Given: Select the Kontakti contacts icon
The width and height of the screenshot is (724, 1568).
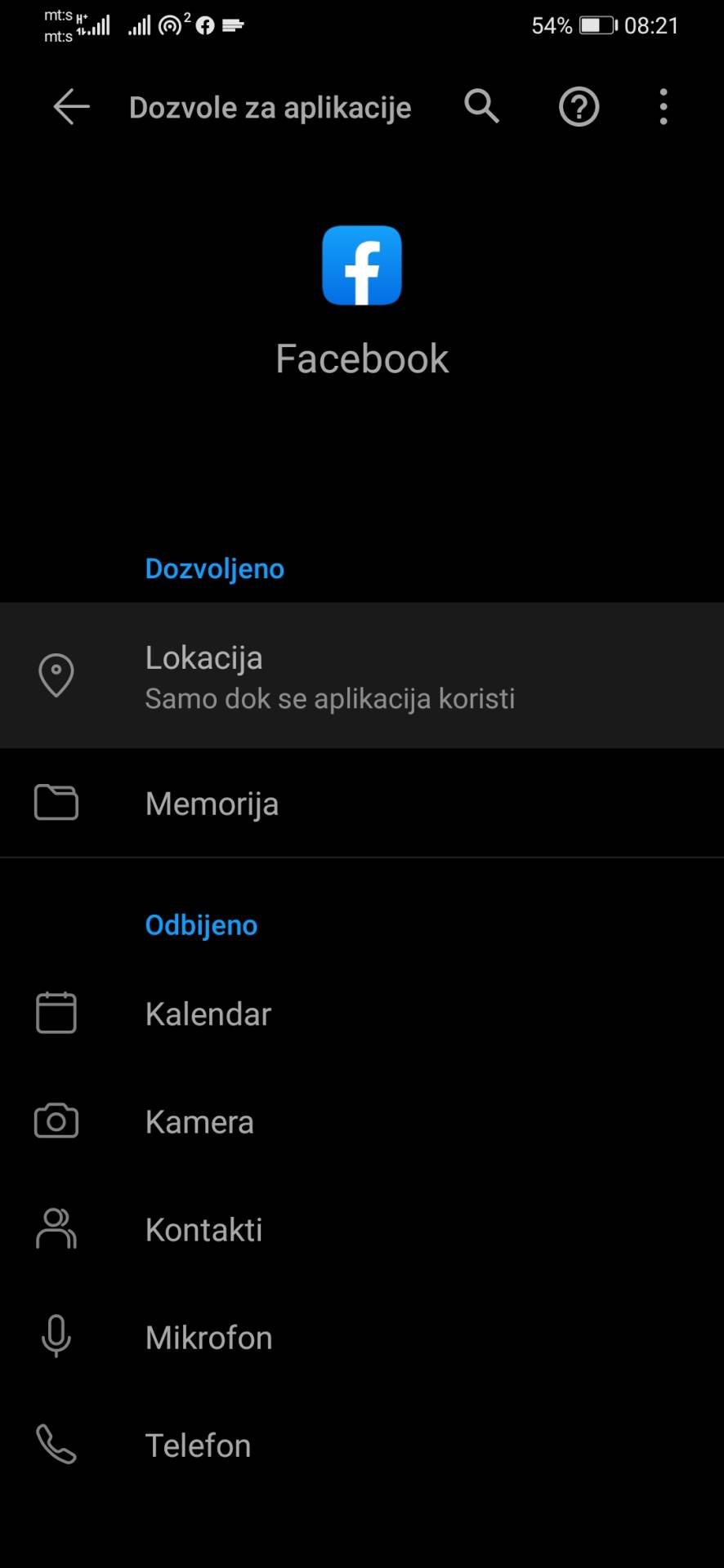Looking at the screenshot, I should pos(56,1229).
